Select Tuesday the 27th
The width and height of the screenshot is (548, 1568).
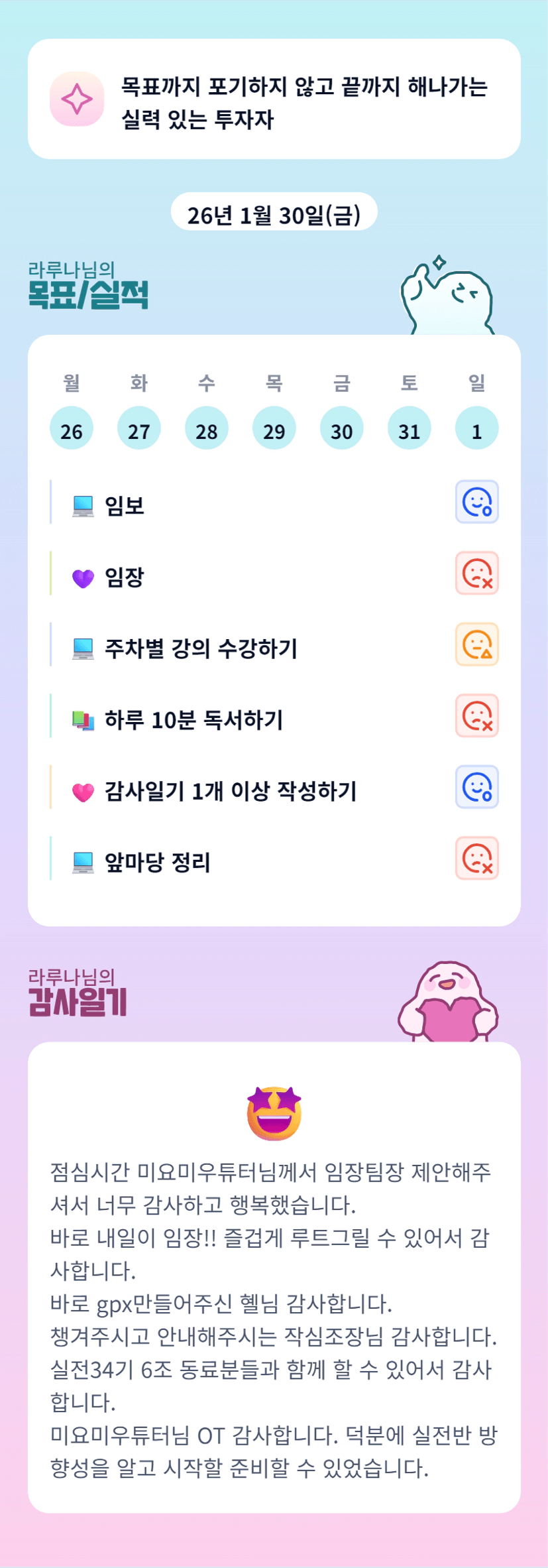(x=139, y=428)
